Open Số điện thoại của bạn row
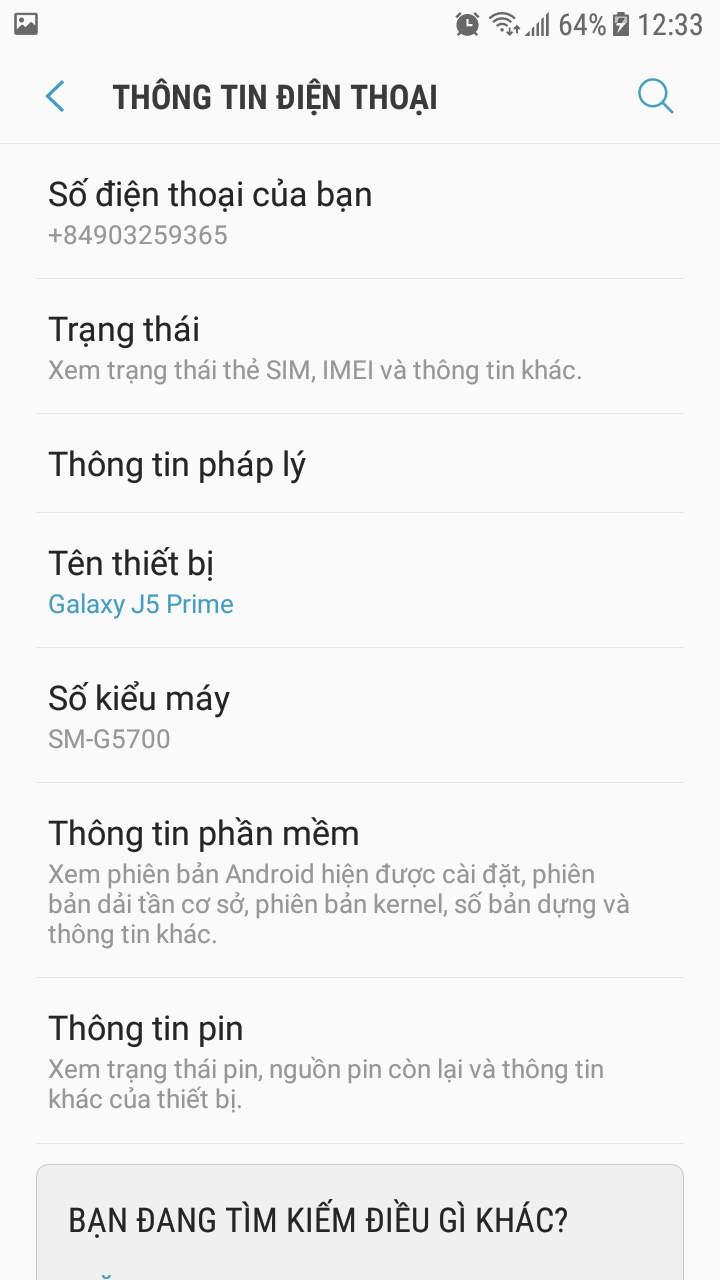The image size is (720, 1280). [360, 212]
